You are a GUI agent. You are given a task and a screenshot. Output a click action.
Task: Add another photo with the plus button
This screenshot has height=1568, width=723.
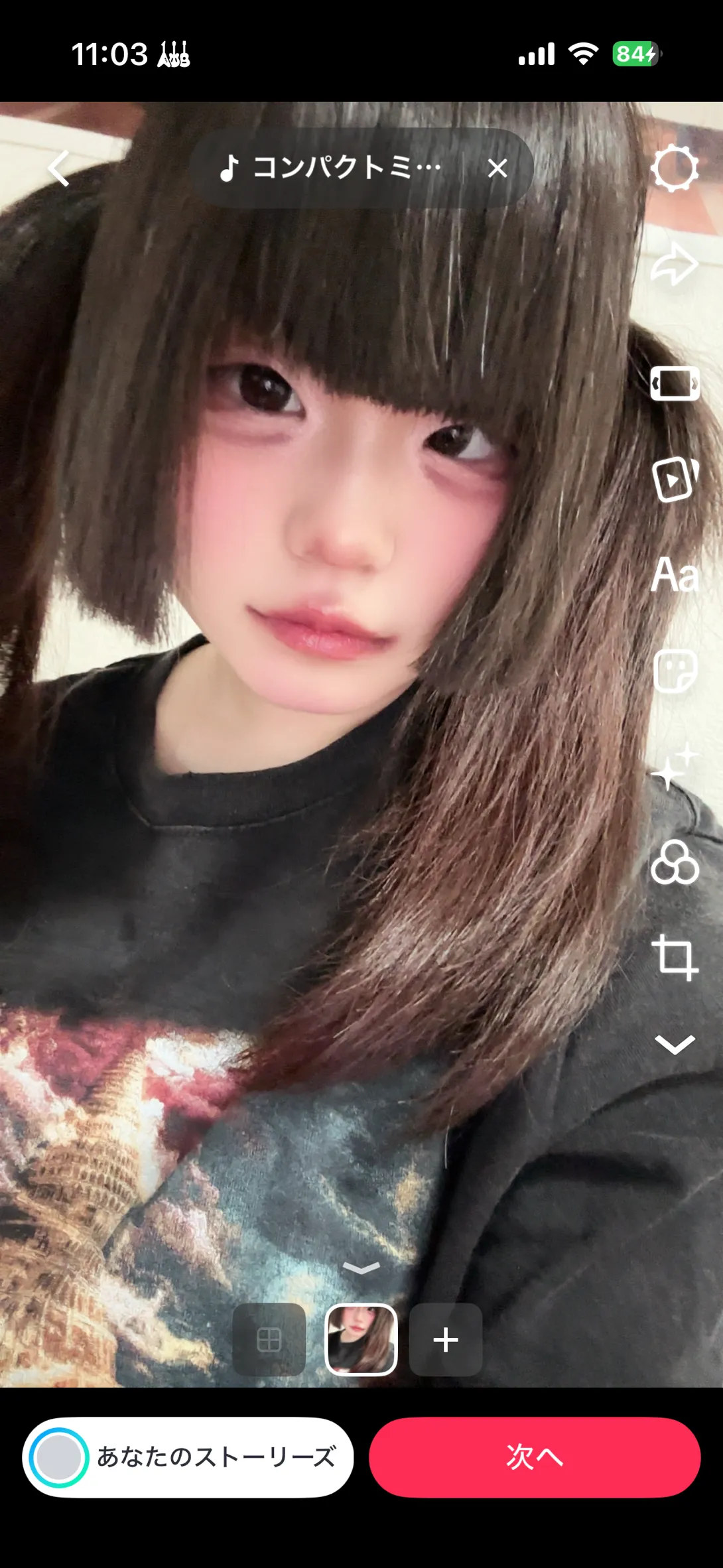tap(446, 1339)
